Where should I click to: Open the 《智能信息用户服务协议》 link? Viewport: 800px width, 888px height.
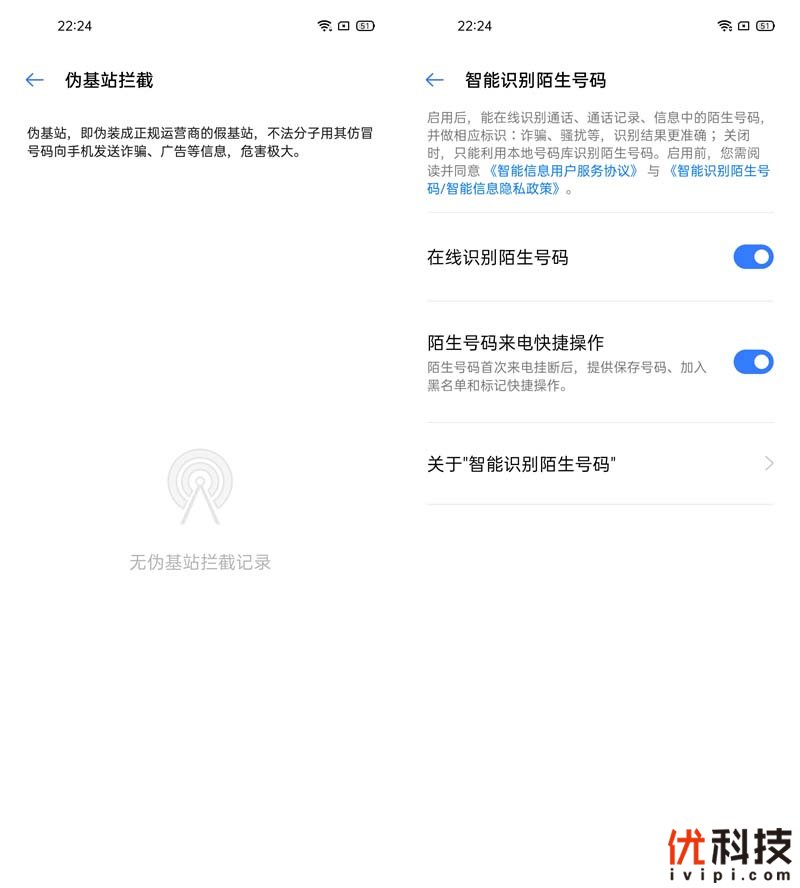562,171
